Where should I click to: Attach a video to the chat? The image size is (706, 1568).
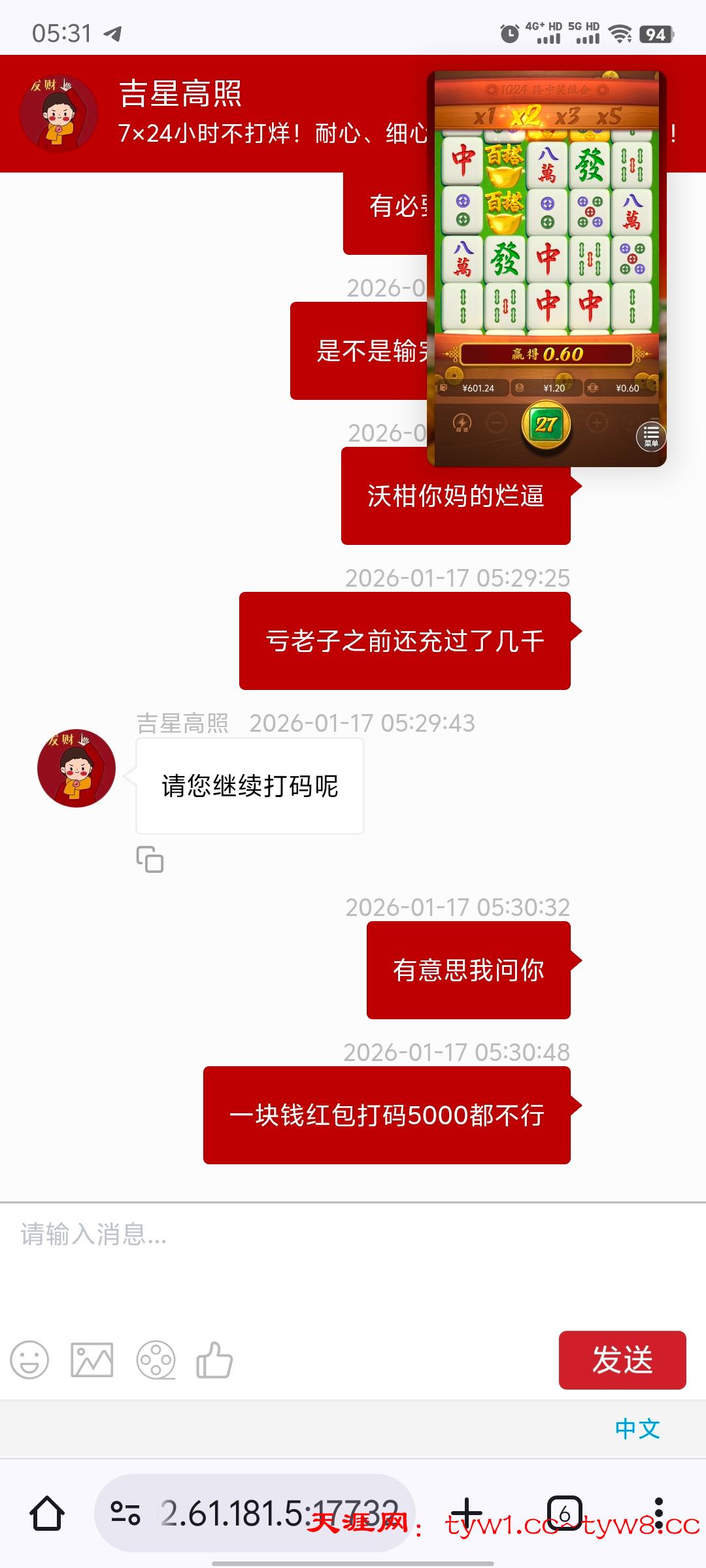pos(156,1360)
